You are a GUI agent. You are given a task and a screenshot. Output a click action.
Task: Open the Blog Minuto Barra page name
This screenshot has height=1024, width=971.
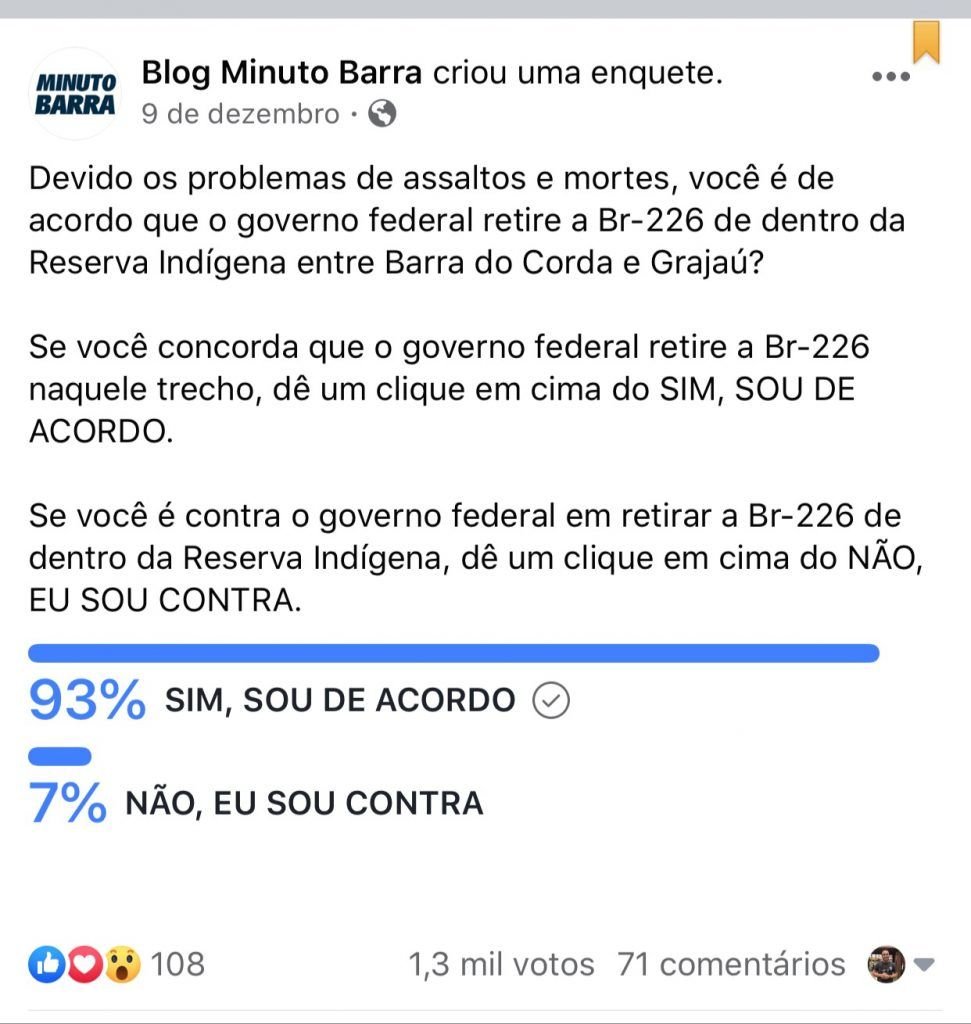click(282, 73)
